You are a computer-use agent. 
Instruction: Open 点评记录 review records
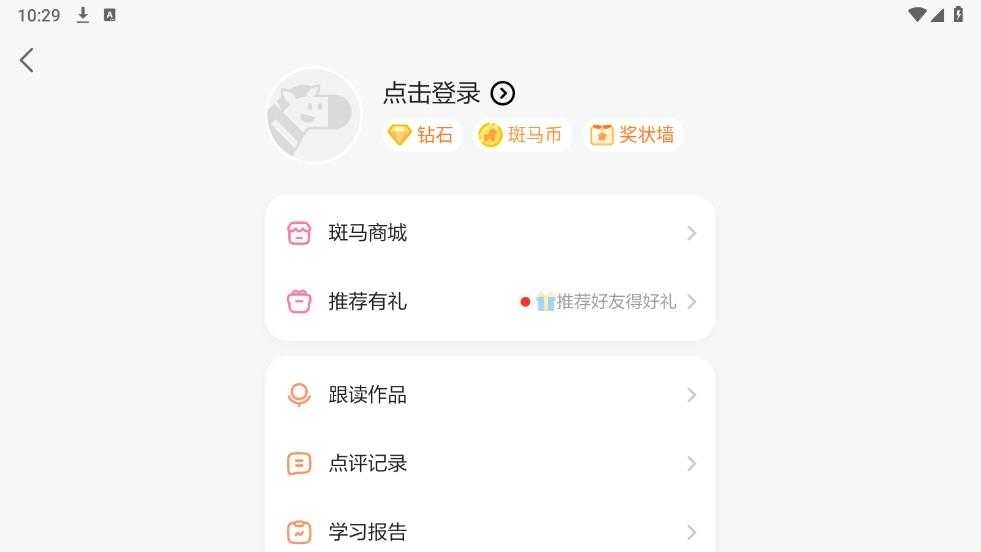(x=490, y=464)
